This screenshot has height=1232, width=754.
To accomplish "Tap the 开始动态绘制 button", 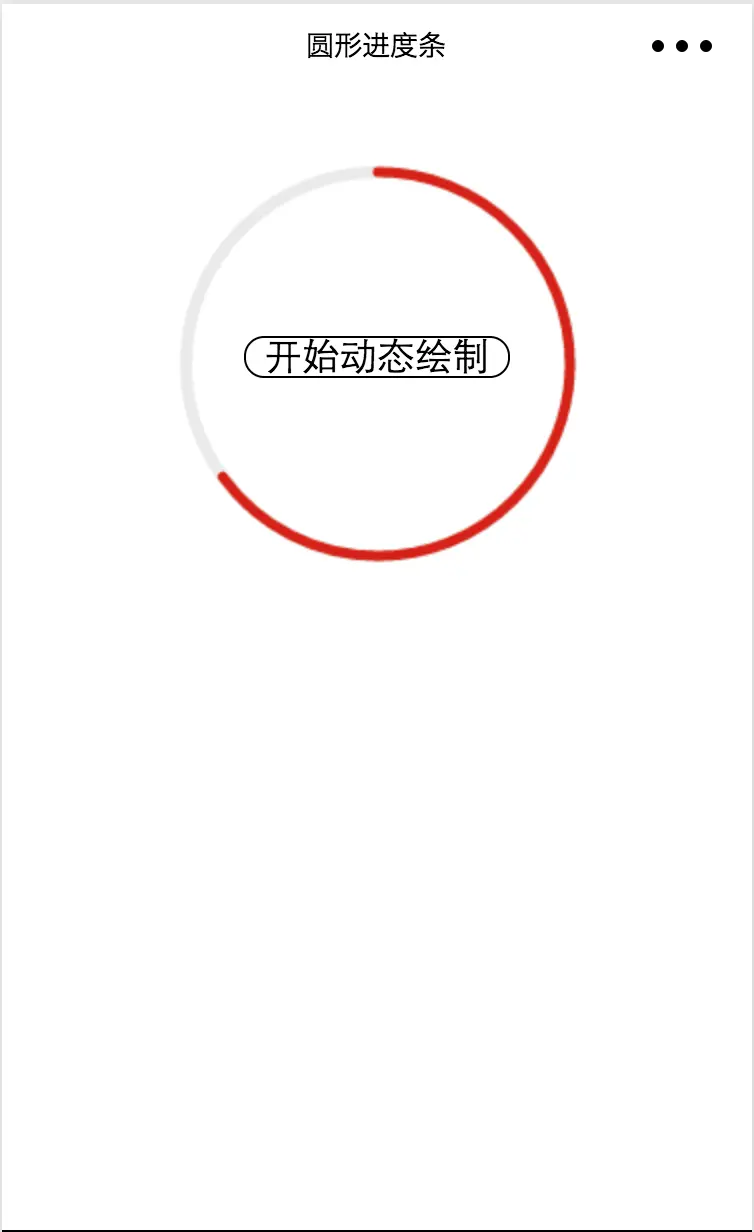I will [x=377, y=357].
